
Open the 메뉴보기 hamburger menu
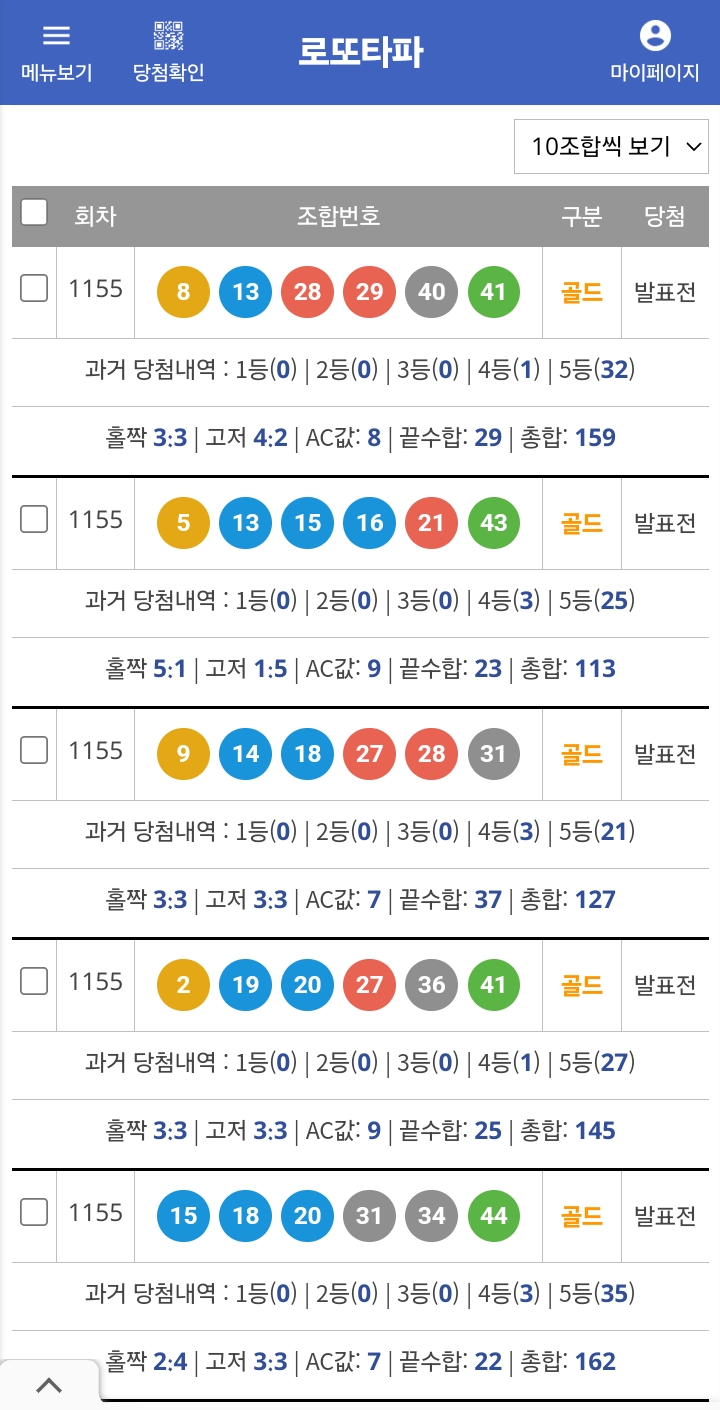click(56, 53)
